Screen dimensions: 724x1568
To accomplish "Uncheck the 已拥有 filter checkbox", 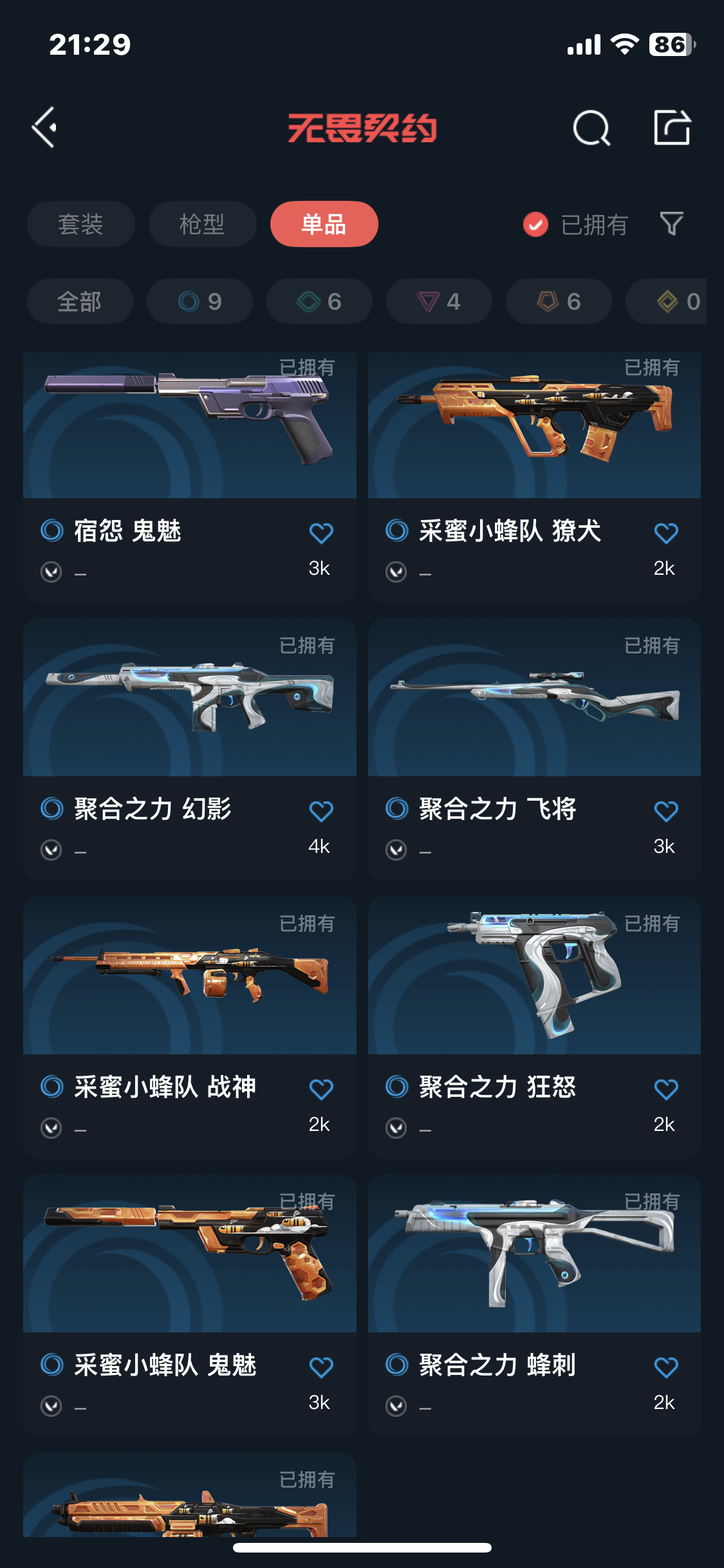I will coord(535,225).
